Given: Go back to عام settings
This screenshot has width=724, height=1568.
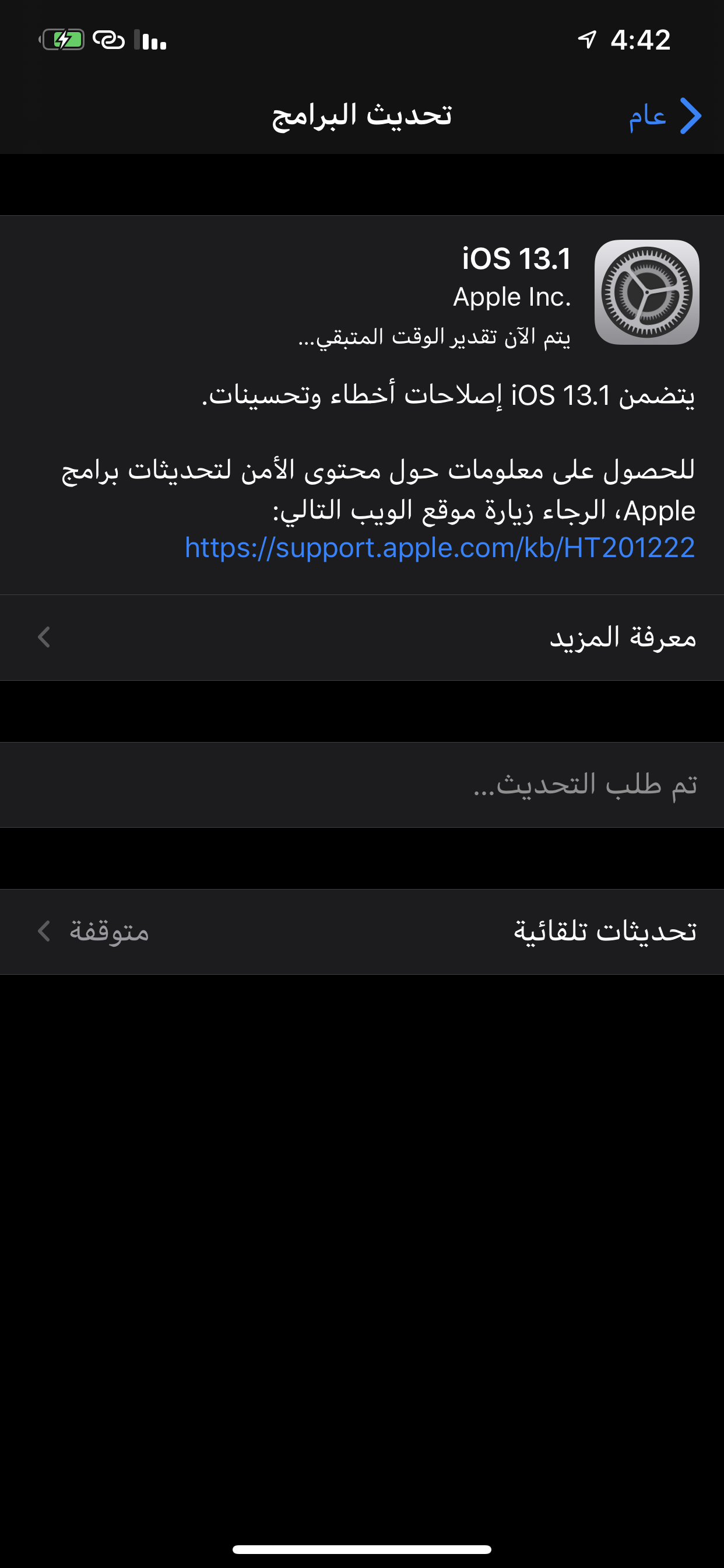Looking at the screenshot, I should click(x=665, y=116).
